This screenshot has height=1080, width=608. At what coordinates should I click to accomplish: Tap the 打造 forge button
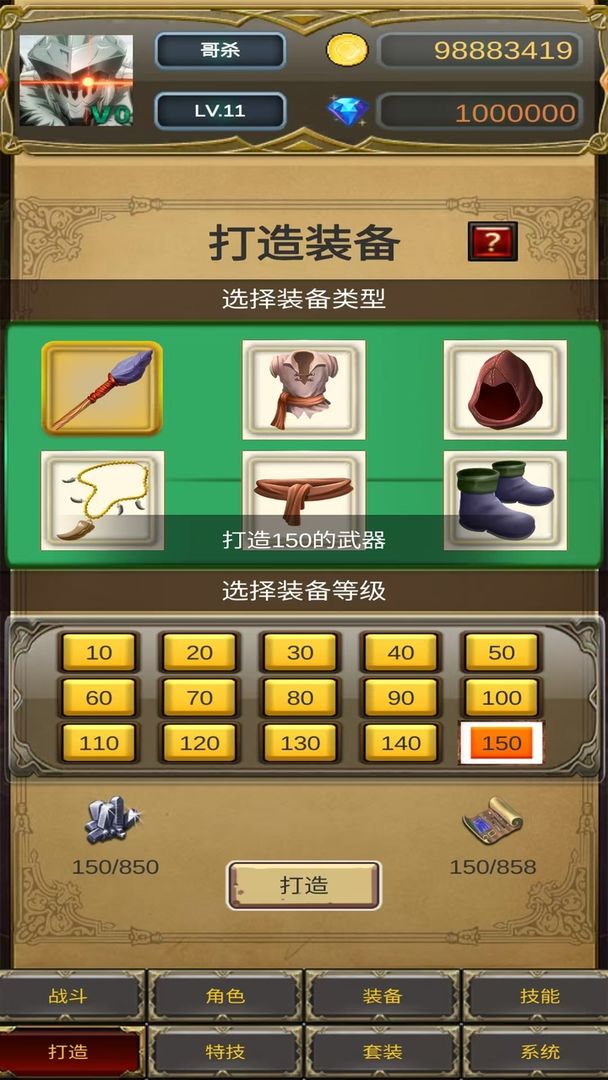303,885
